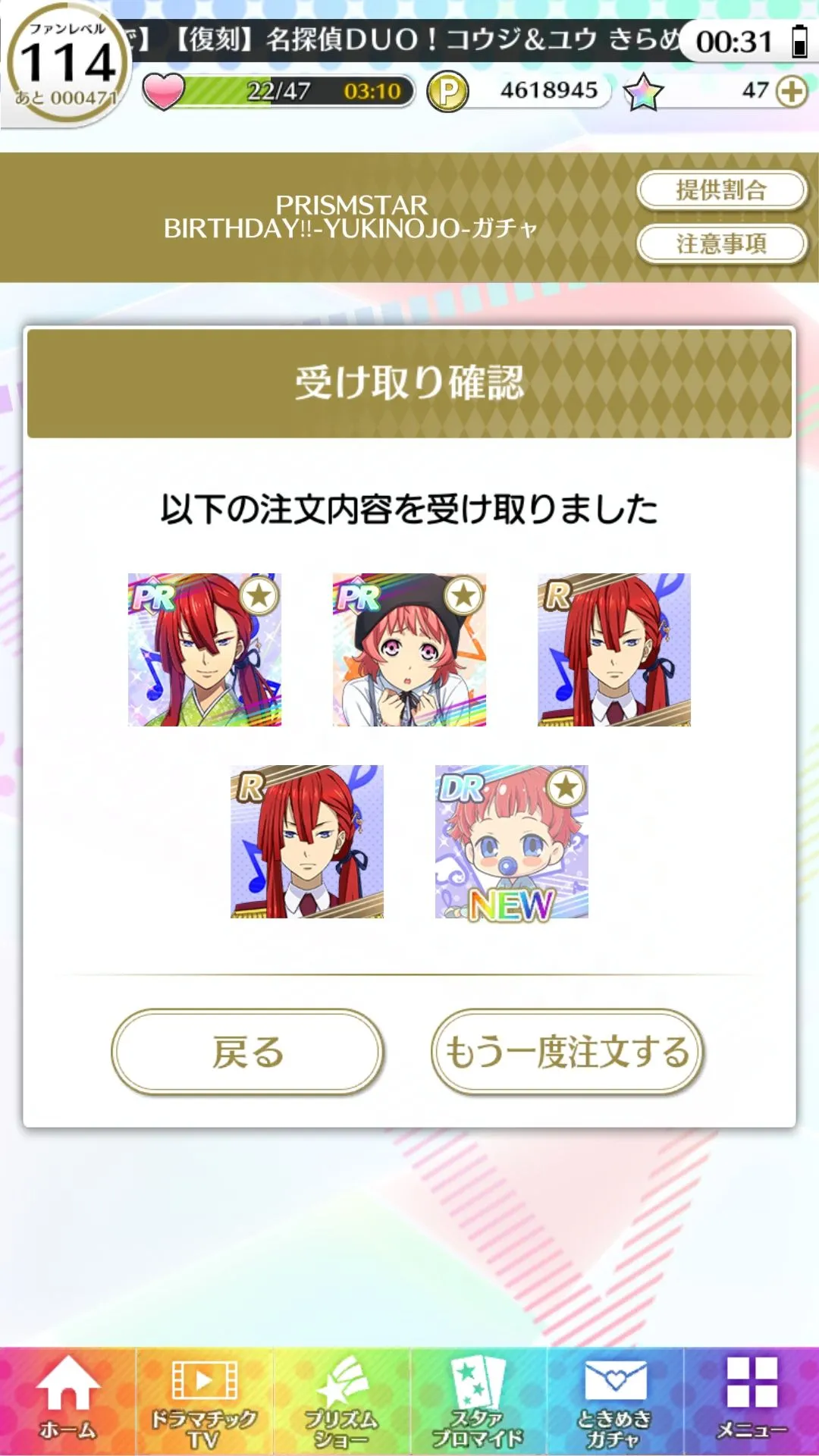
Task: Switch to the ドラマチックTV tab
Action: click(204, 1400)
